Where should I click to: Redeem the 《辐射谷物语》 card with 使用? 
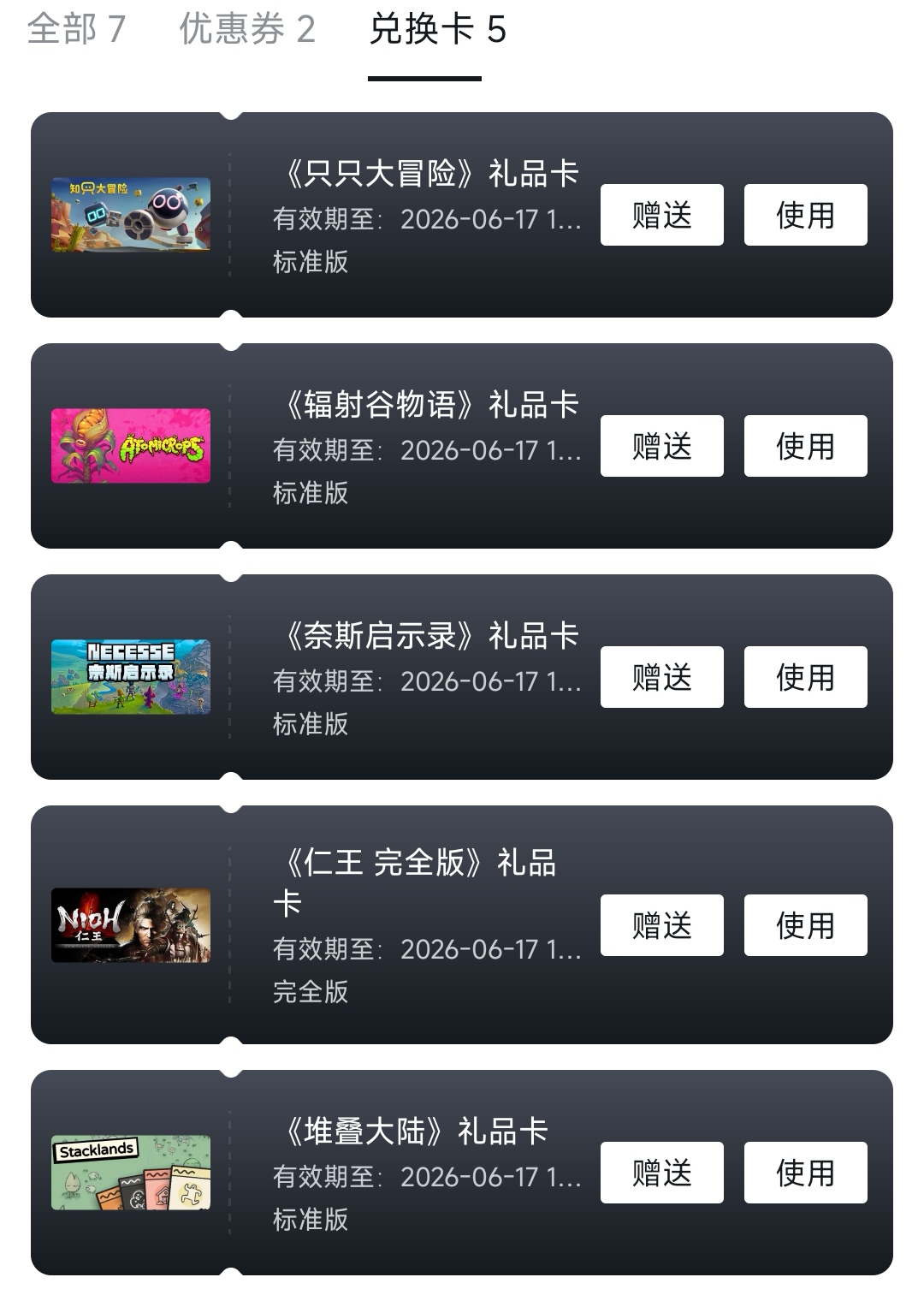804,446
